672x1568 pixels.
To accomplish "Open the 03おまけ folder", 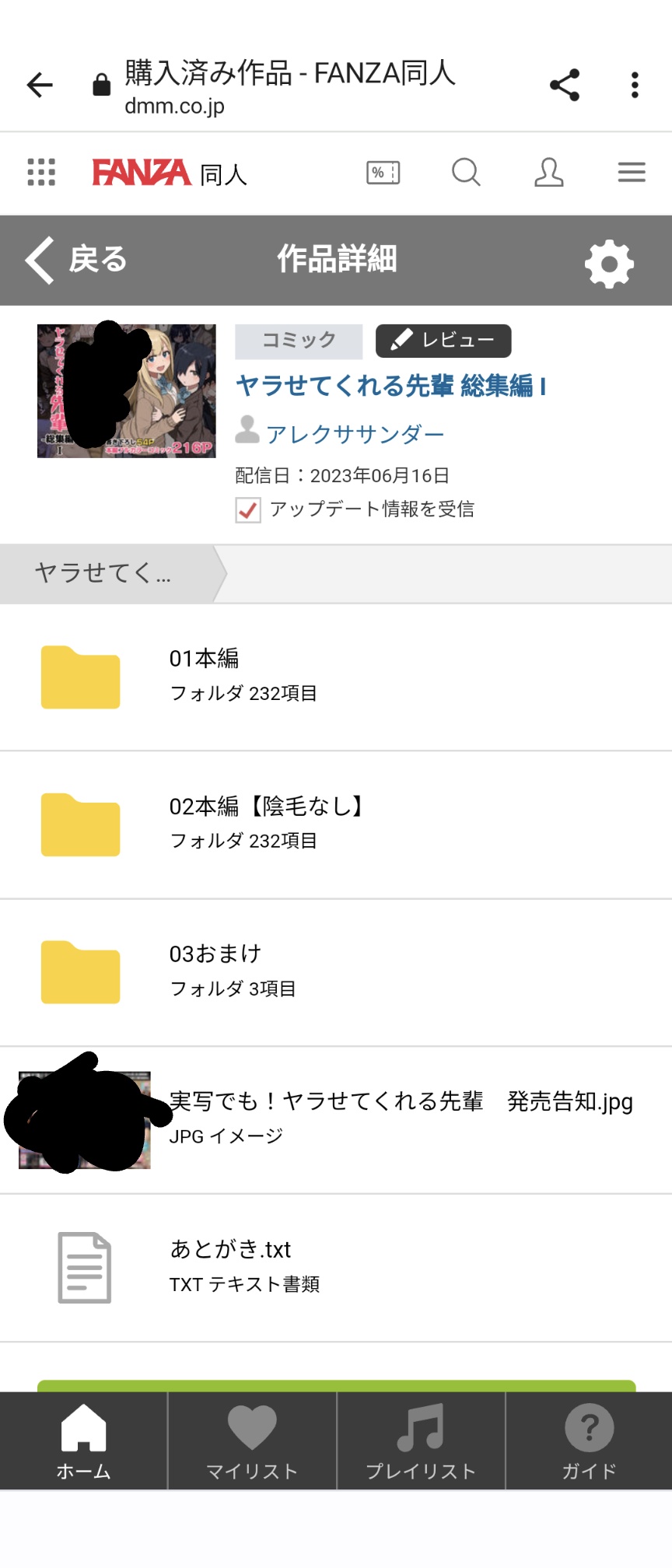I will (336, 972).
